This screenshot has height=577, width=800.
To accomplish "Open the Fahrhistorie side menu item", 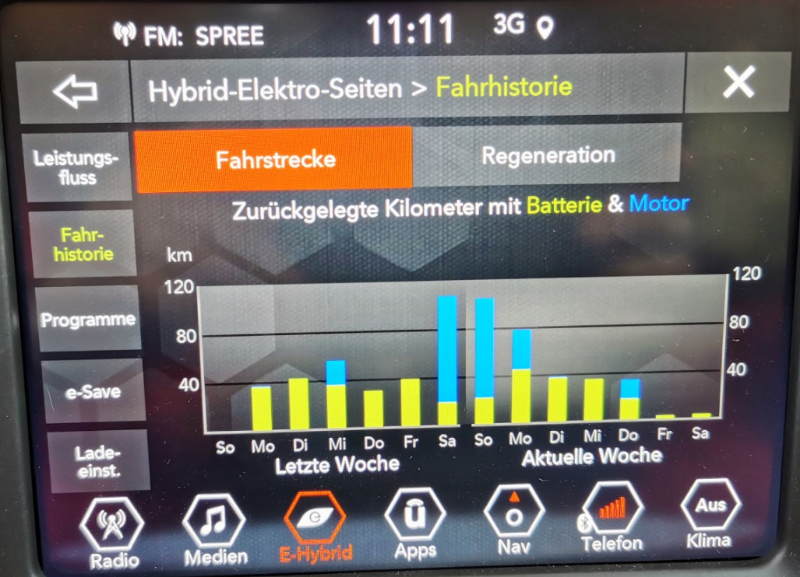I will (x=82, y=244).
